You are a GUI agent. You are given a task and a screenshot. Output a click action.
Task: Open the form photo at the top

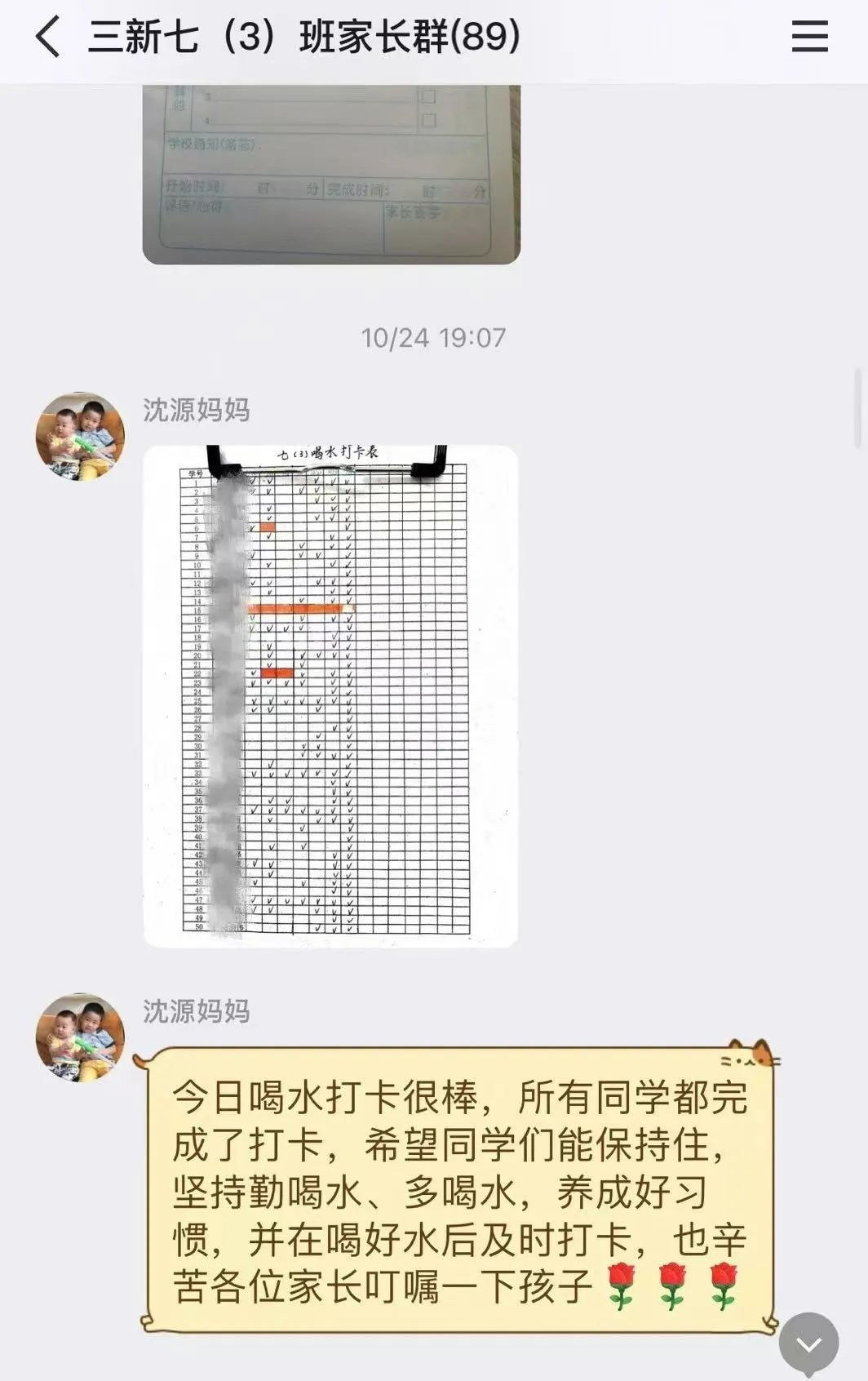tap(331, 174)
